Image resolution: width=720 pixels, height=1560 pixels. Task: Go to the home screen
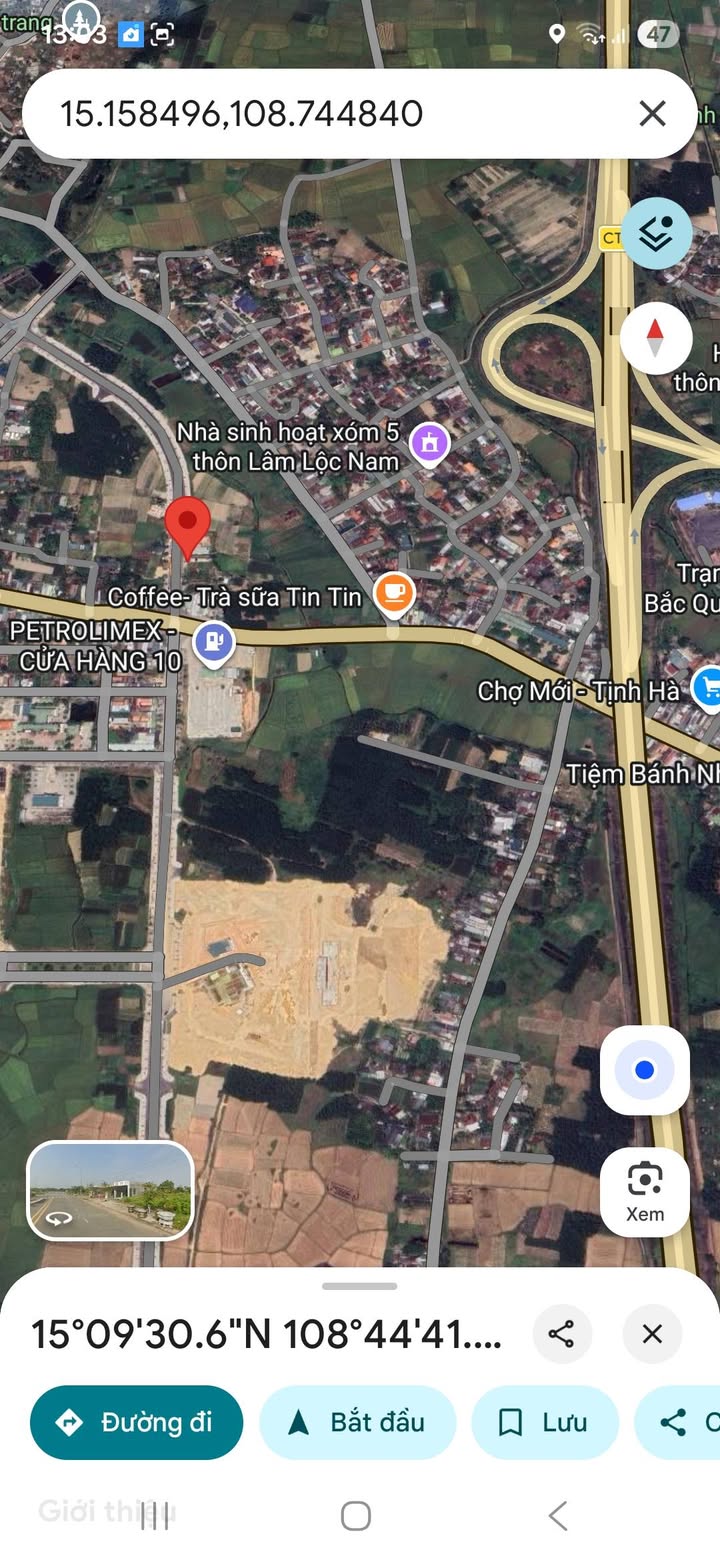pyautogui.click(x=356, y=1516)
